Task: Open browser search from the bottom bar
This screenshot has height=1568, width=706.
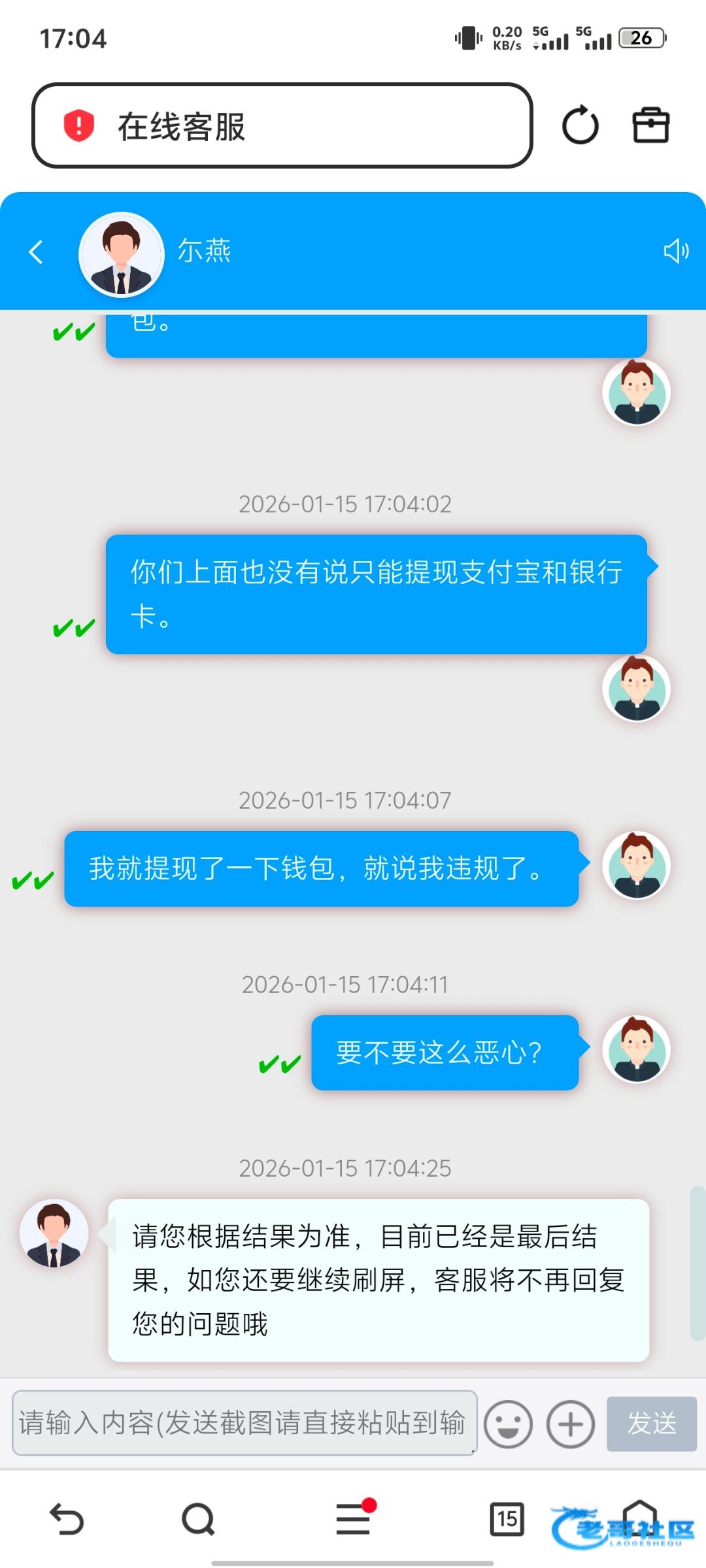Action: click(x=198, y=1519)
